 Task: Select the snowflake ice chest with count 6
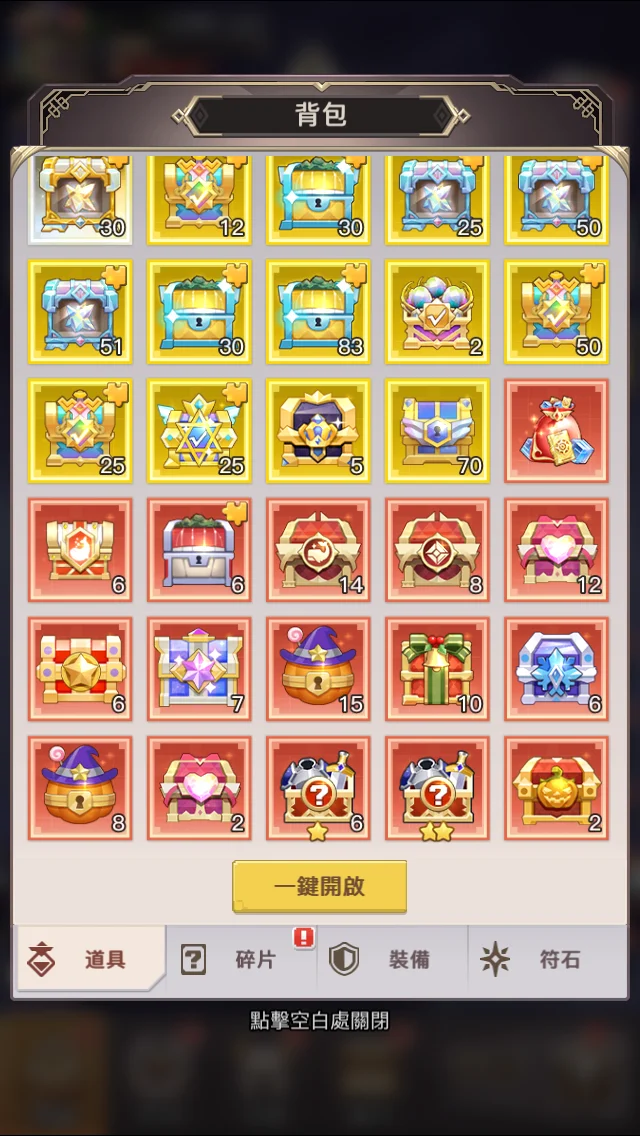[x=557, y=669]
